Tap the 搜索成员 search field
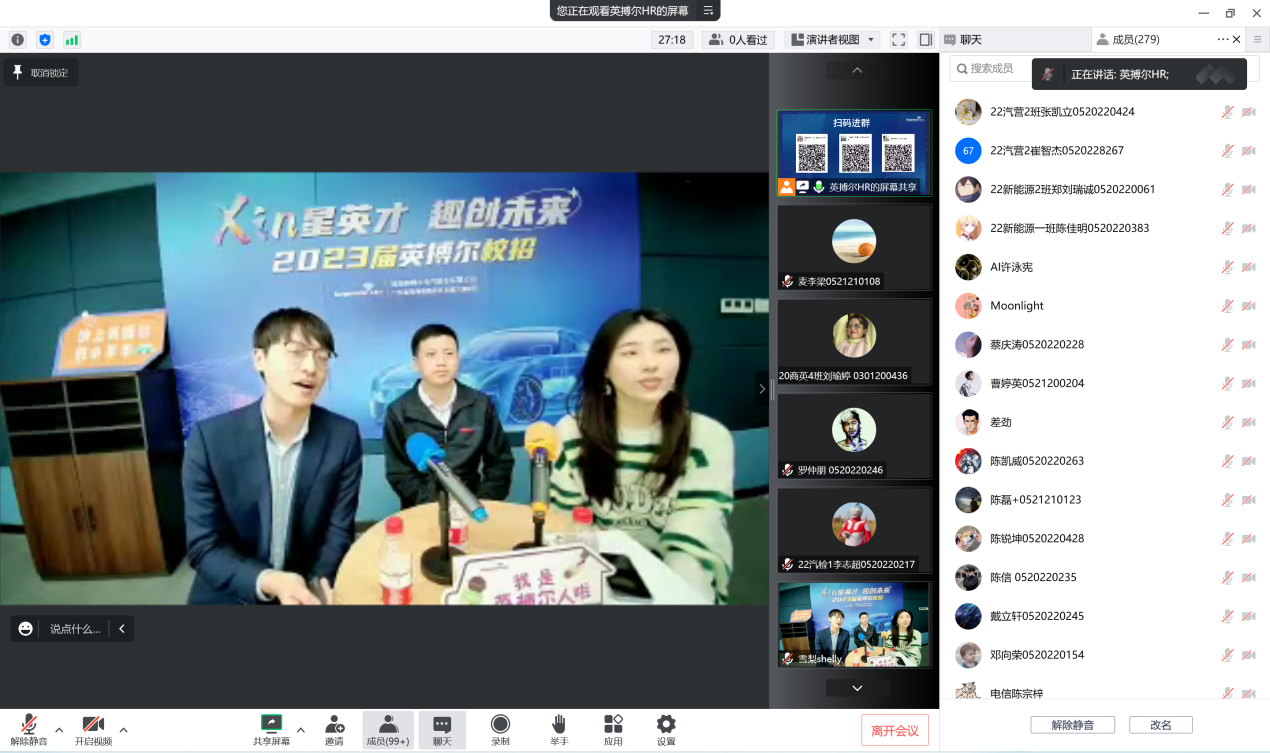The width and height of the screenshot is (1270, 753). click(x=990, y=68)
